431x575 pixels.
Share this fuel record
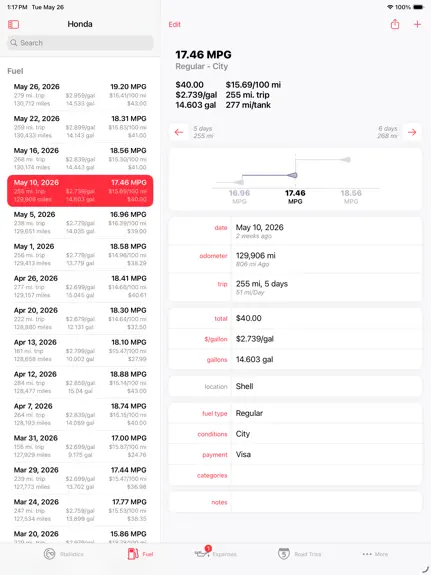tap(395, 24)
